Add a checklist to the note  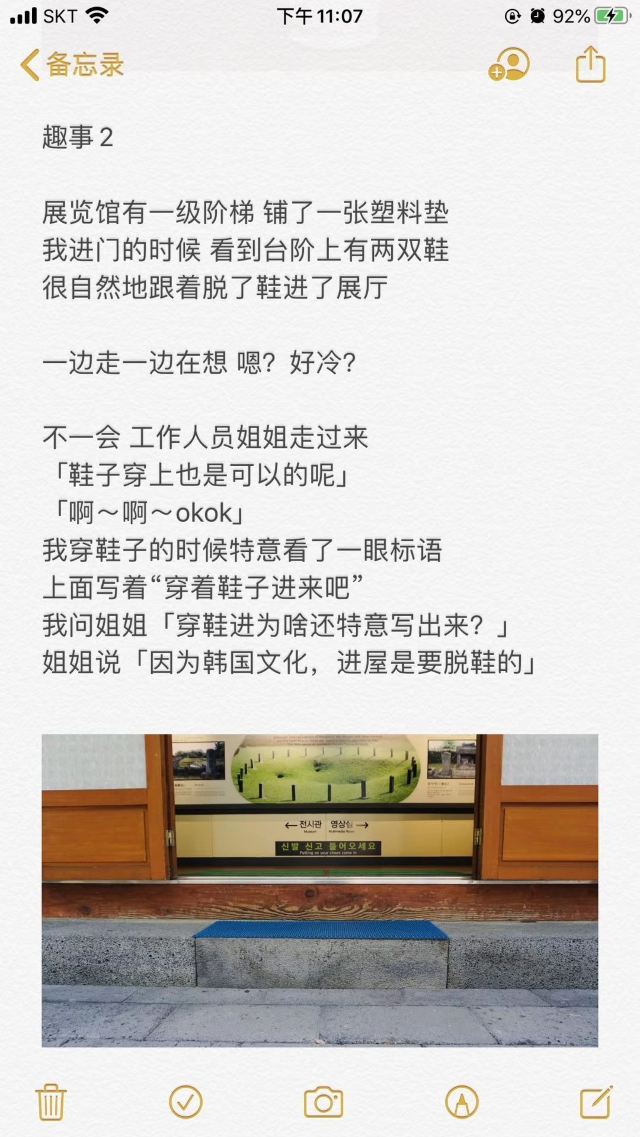(x=186, y=1102)
